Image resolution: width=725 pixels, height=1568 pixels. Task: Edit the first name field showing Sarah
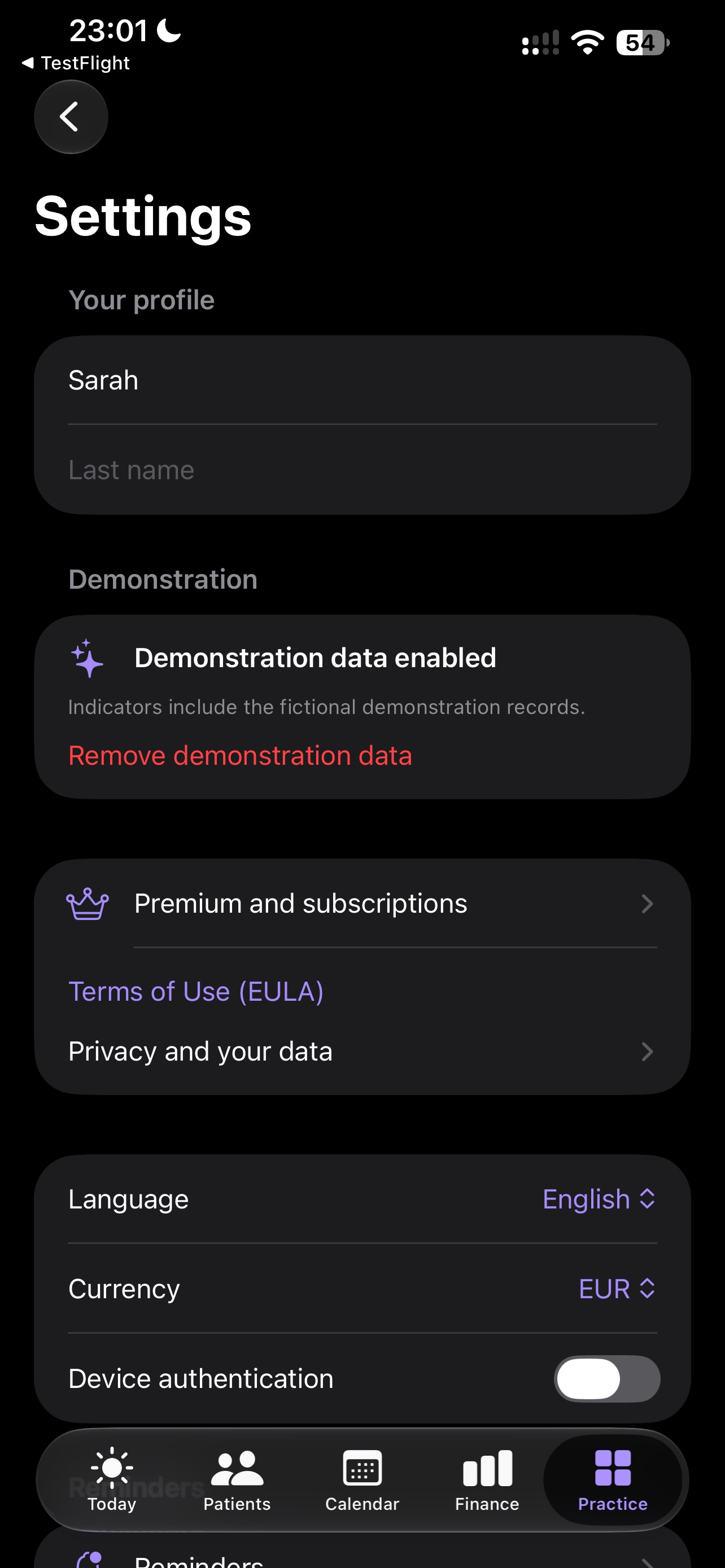pos(362,380)
